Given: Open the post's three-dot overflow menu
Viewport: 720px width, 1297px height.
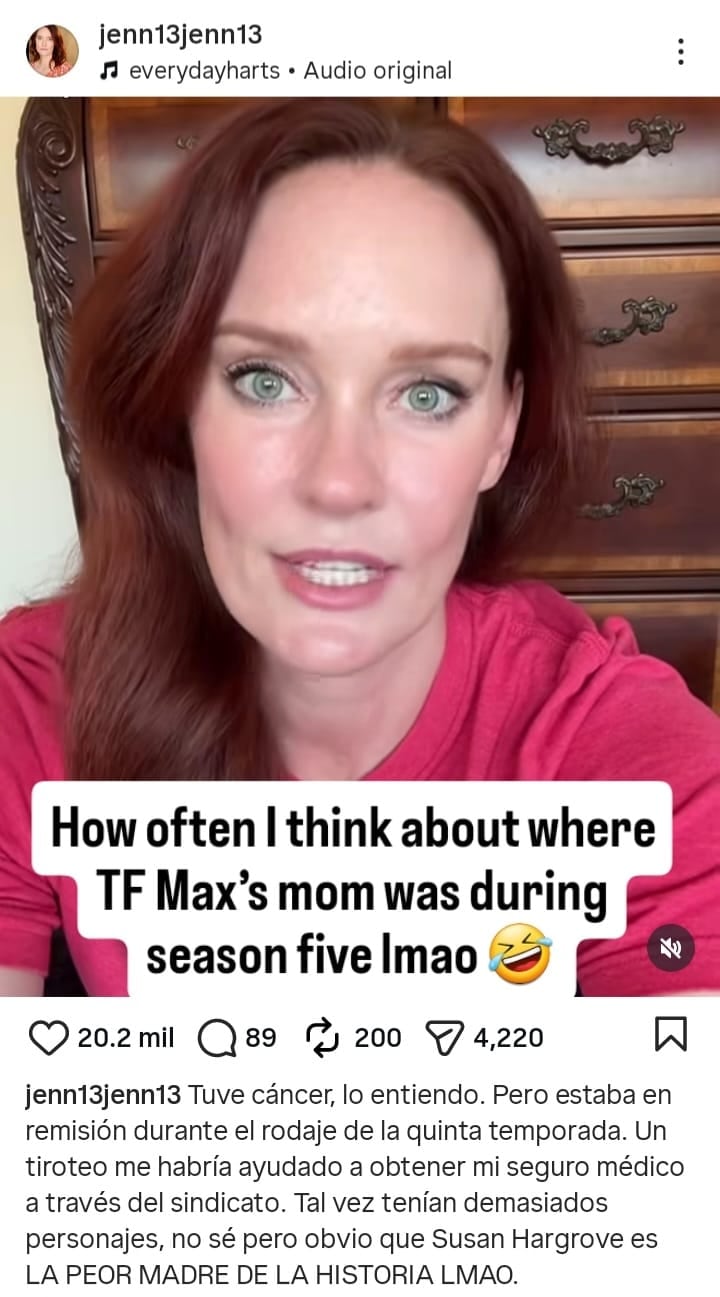Looking at the screenshot, I should pos(680,51).
